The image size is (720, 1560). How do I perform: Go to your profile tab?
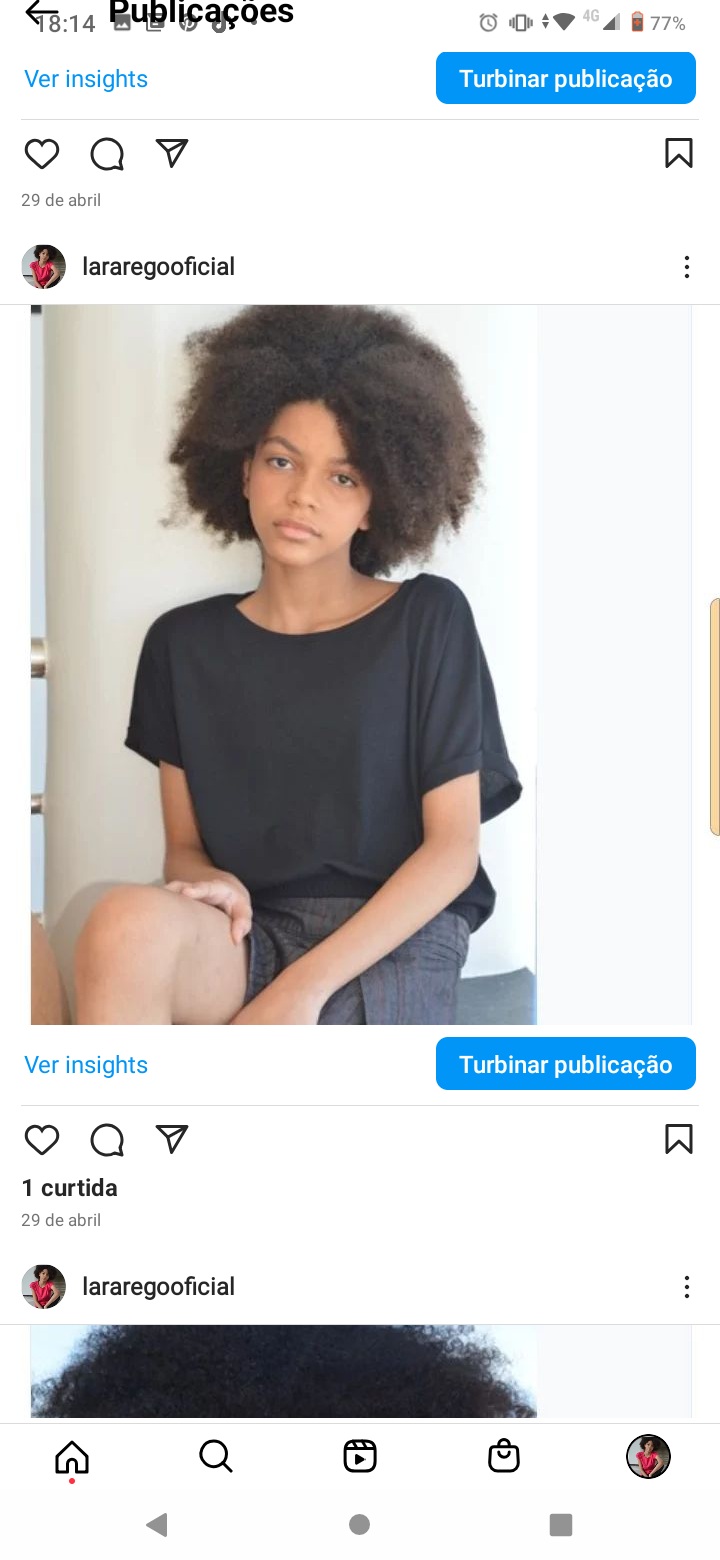[x=648, y=1457]
